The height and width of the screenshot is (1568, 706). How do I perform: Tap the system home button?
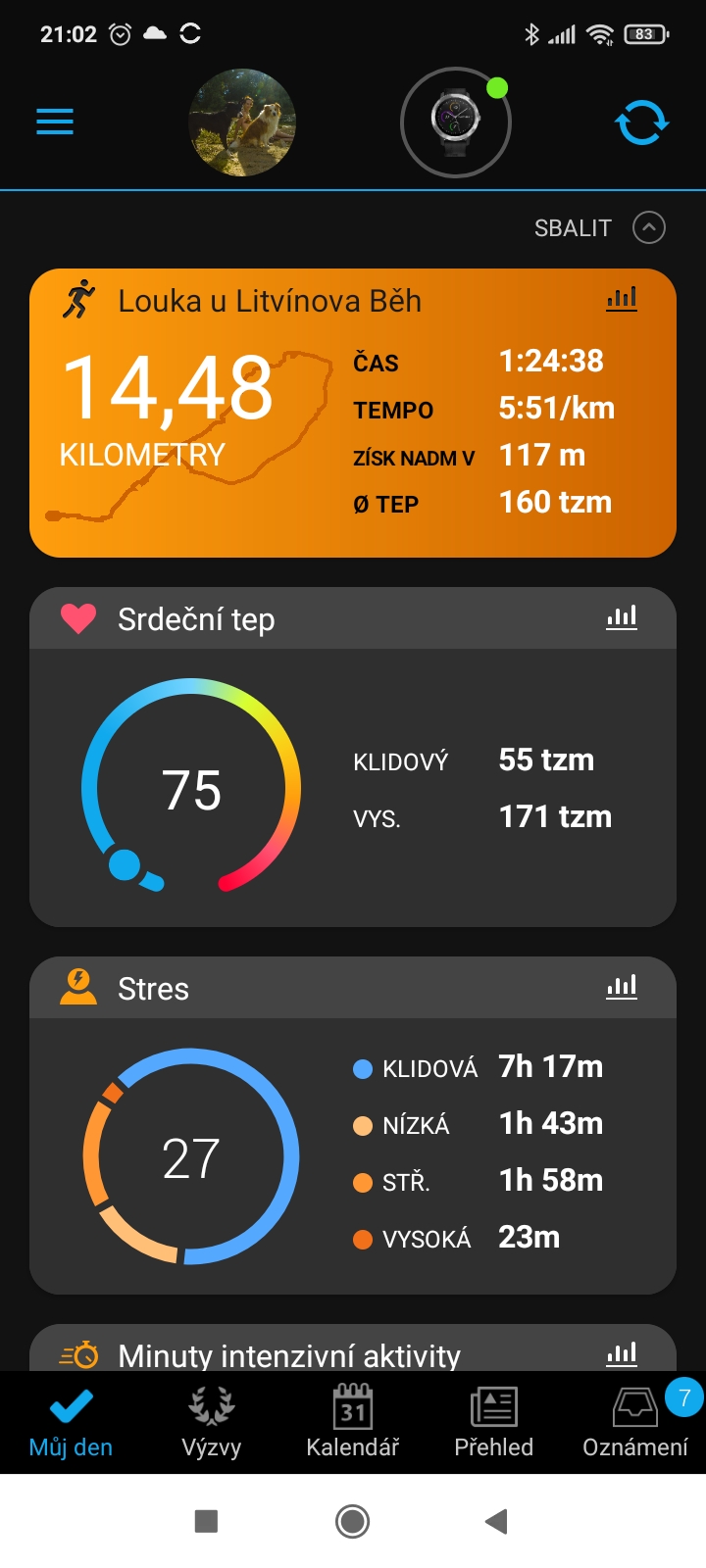[x=353, y=1521]
